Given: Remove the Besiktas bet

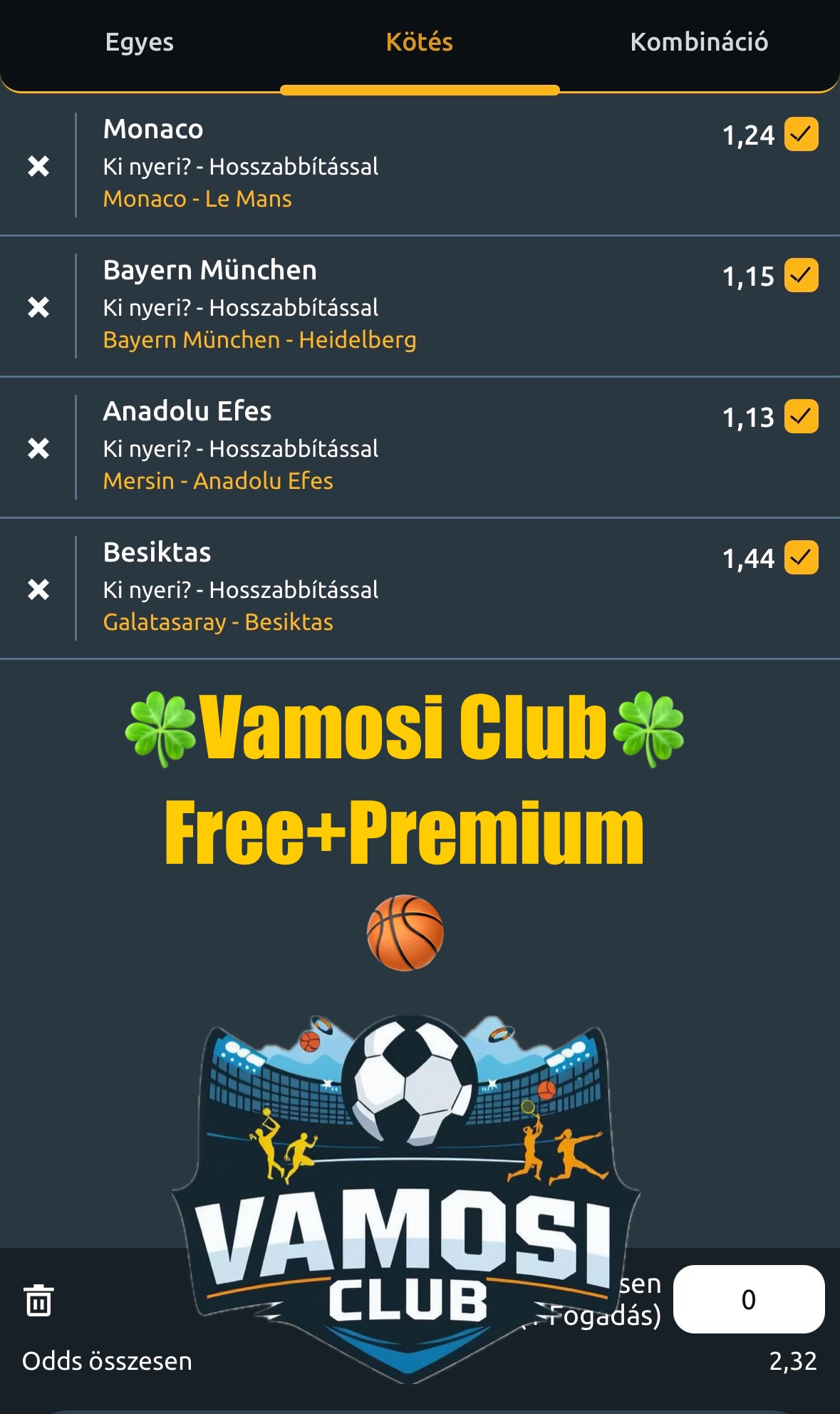Looking at the screenshot, I should pos(38,589).
